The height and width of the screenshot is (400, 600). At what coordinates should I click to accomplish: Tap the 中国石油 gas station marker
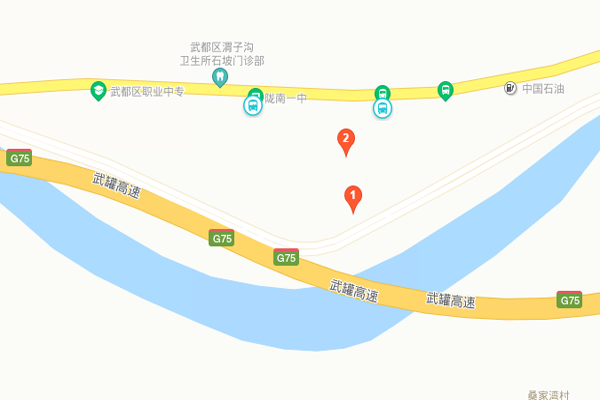click(511, 89)
